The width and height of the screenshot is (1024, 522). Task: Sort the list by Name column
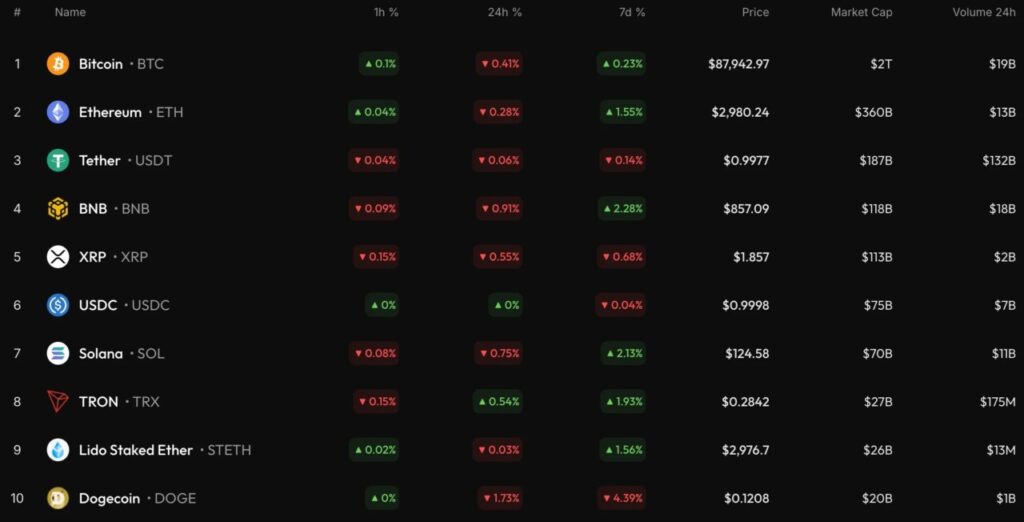[70, 12]
